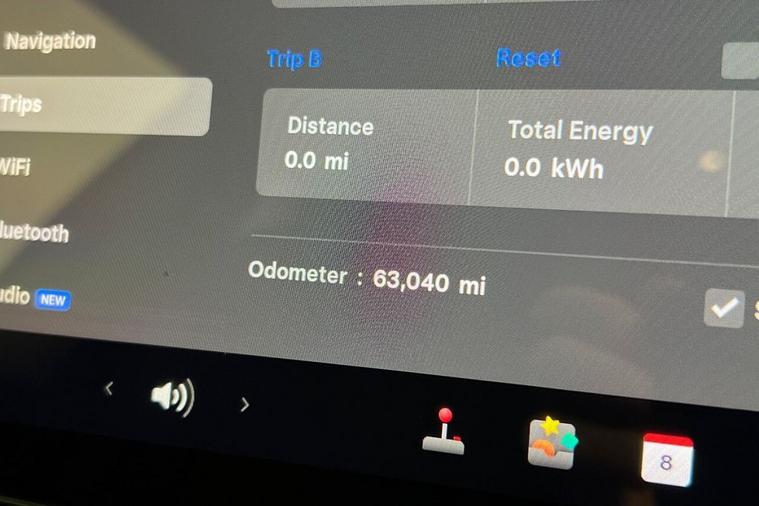Image resolution: width=759 pixels, height=506 pixels.
Task: Open the arcade joystick app
Action: (x=443, y=432)
